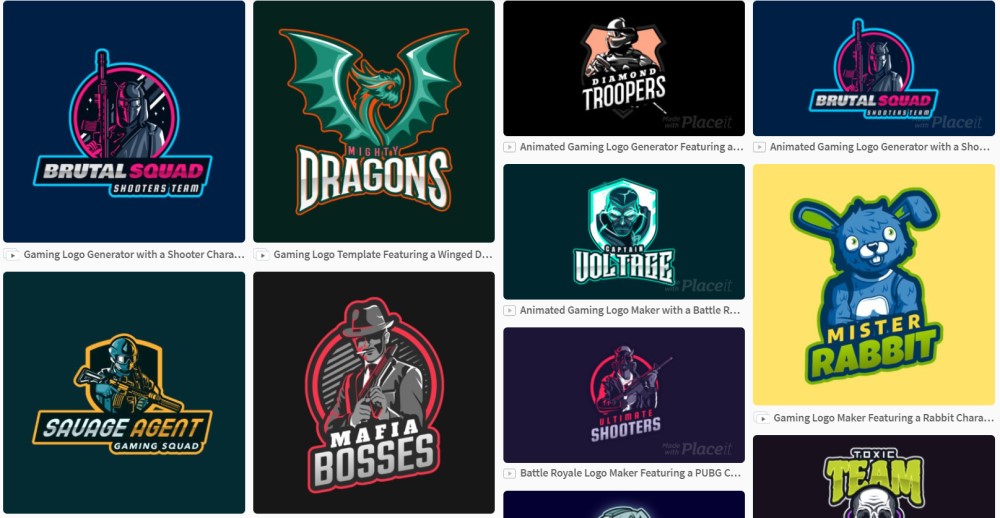View the Toxic Team skull logo
This screenshot has width=1000, height=518.
click(873, 476)
